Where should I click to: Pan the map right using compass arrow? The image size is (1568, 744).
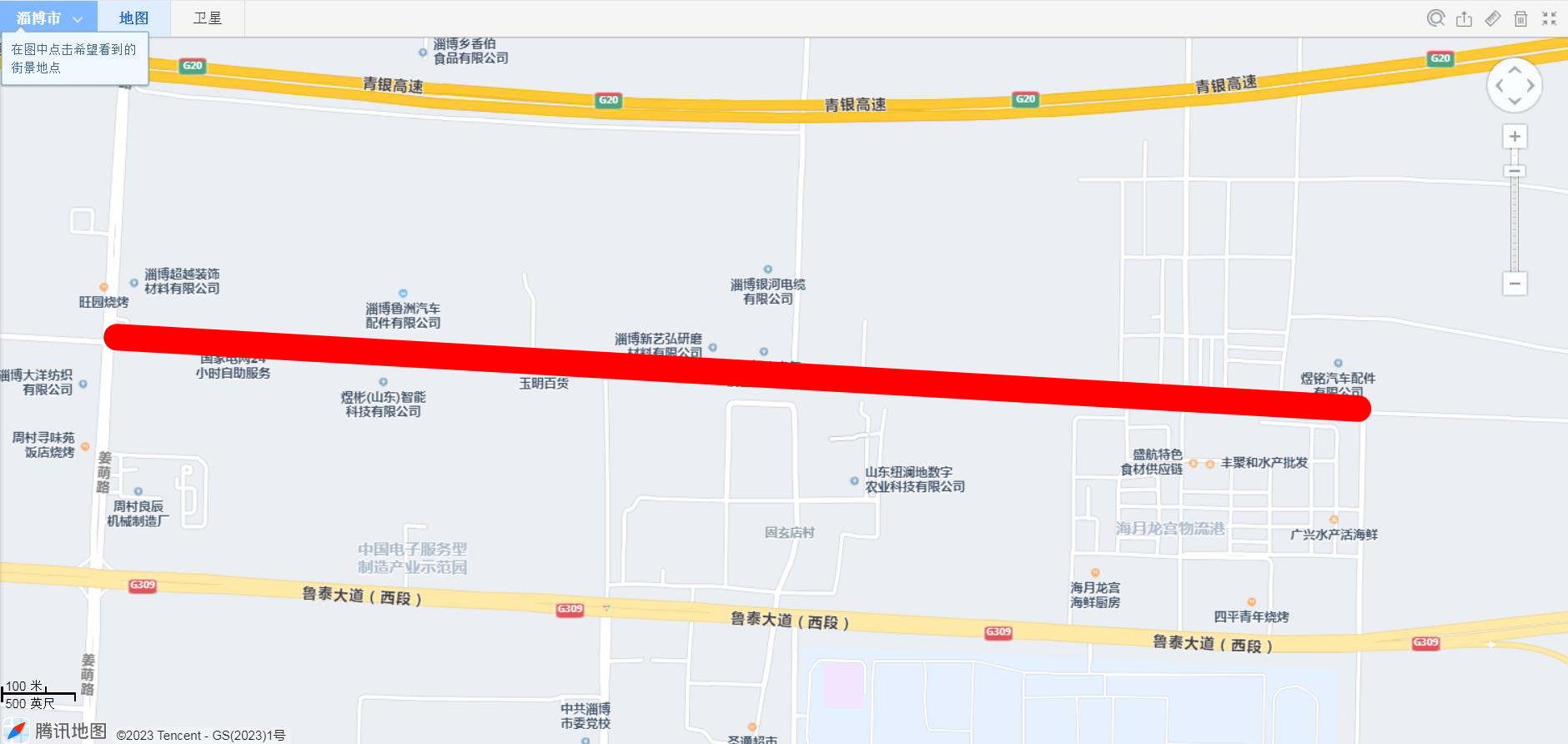pos(1531,85)
